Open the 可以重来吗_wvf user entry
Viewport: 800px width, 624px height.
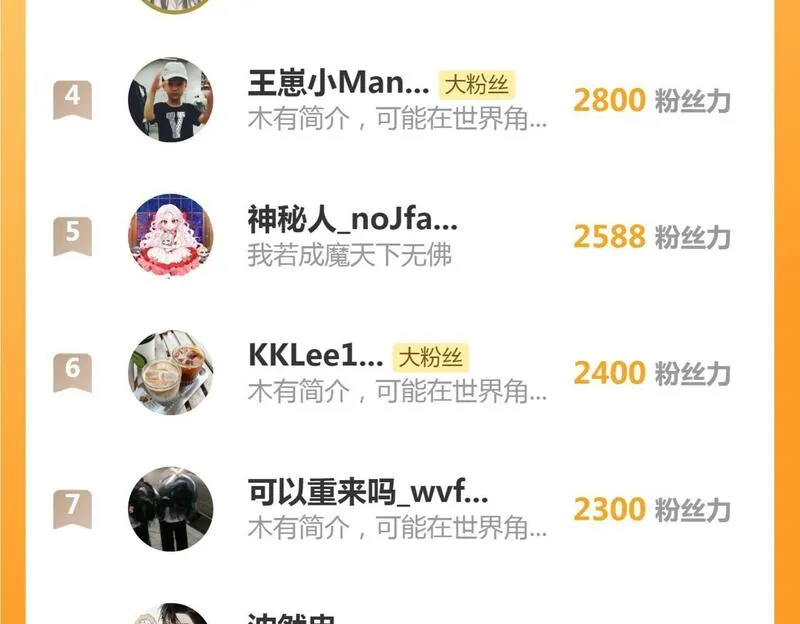click(x=367, y=492)
